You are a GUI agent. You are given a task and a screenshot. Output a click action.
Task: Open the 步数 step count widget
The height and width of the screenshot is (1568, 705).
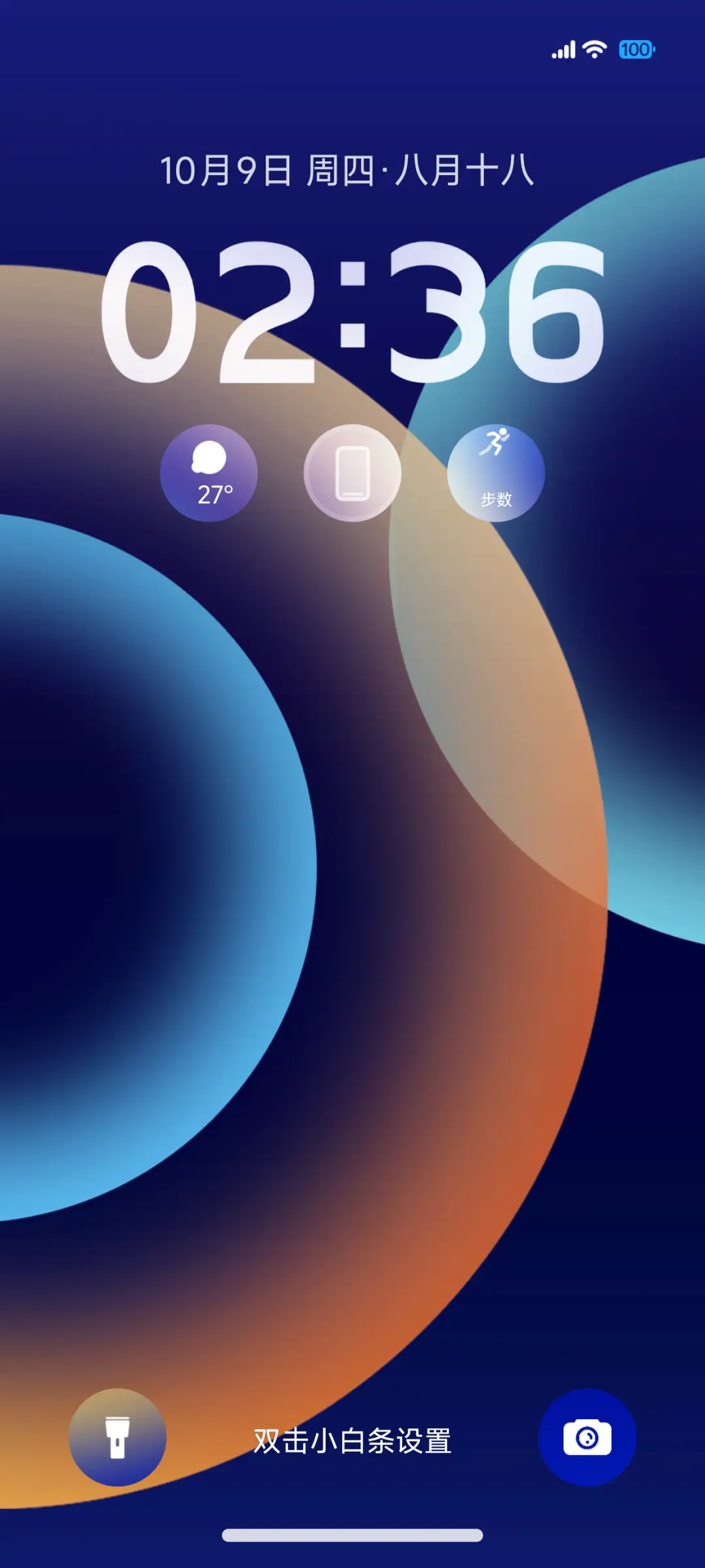click(x=496, y=473)
